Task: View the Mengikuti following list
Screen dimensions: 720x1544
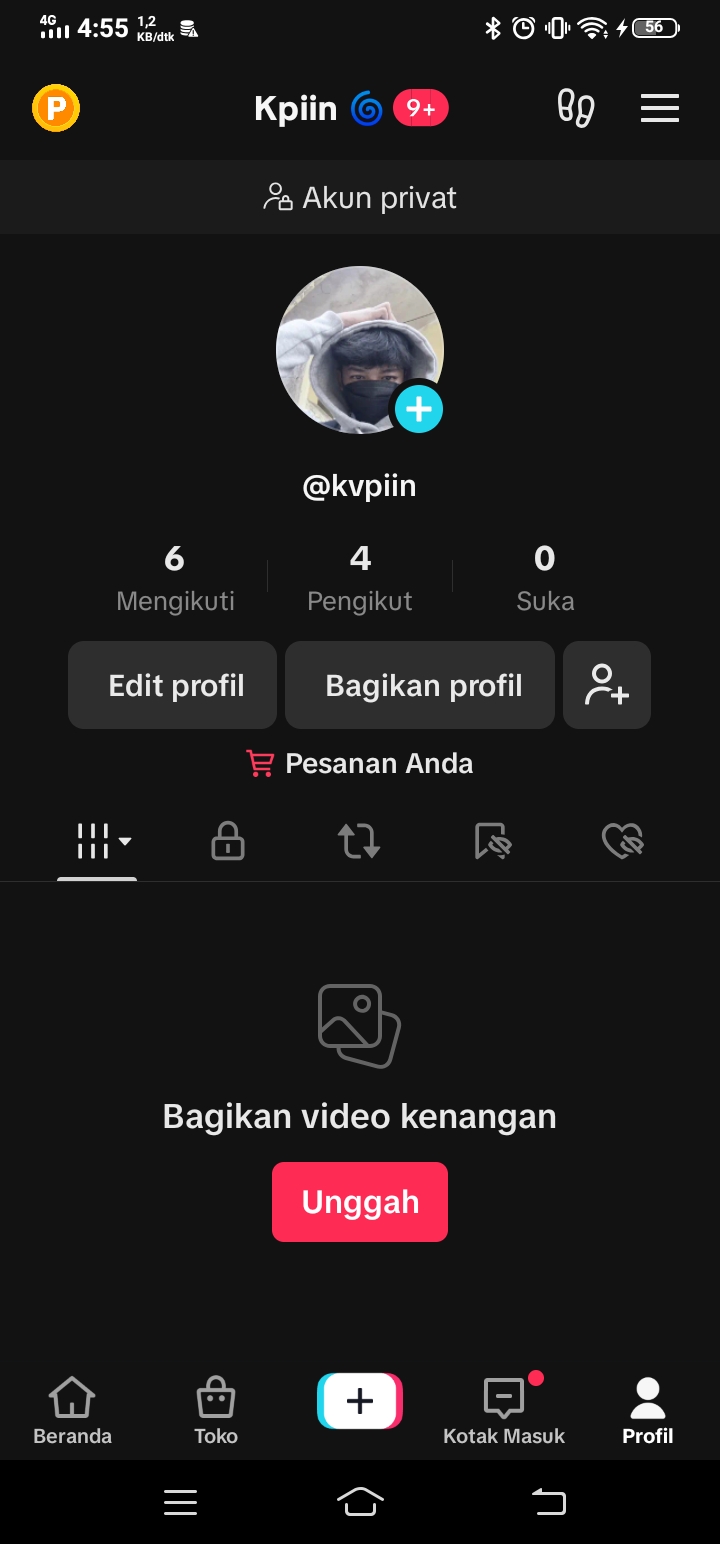Action: (x=175, y=577)
